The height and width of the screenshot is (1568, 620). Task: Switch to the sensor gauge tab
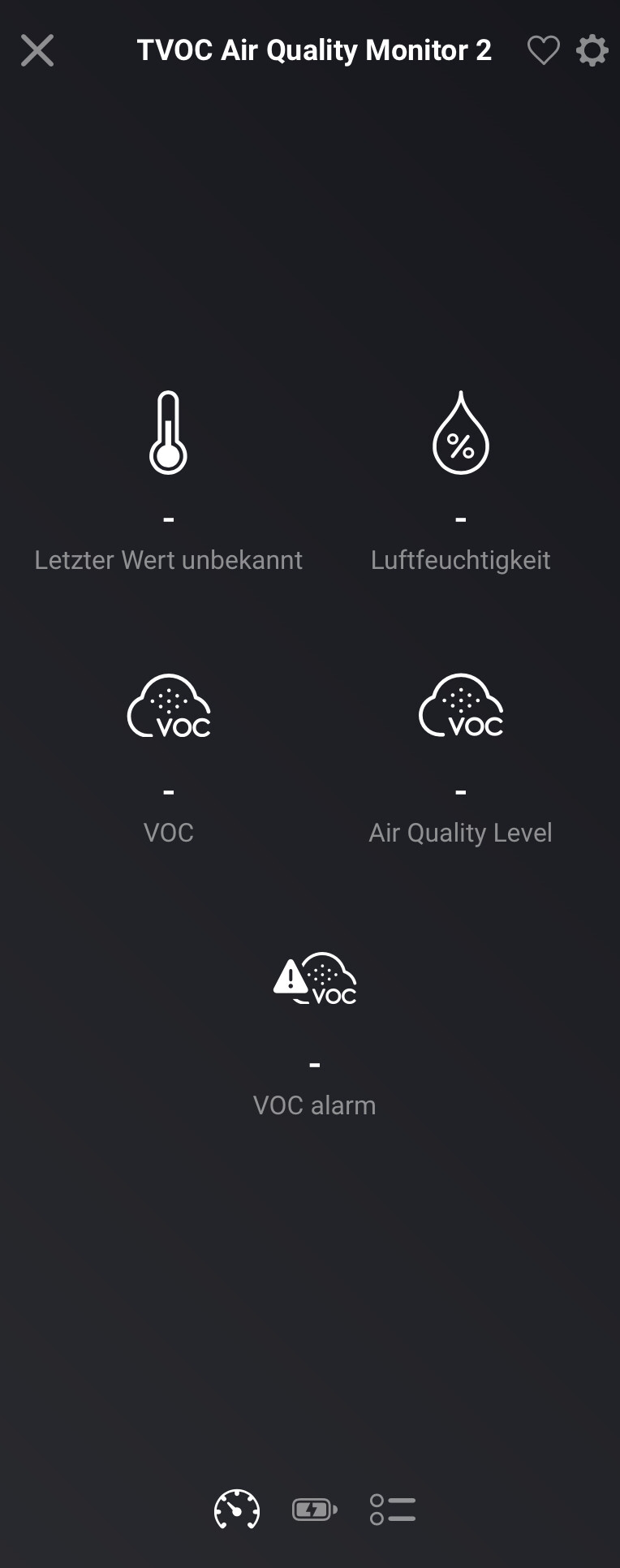[x=237, y=1510]
